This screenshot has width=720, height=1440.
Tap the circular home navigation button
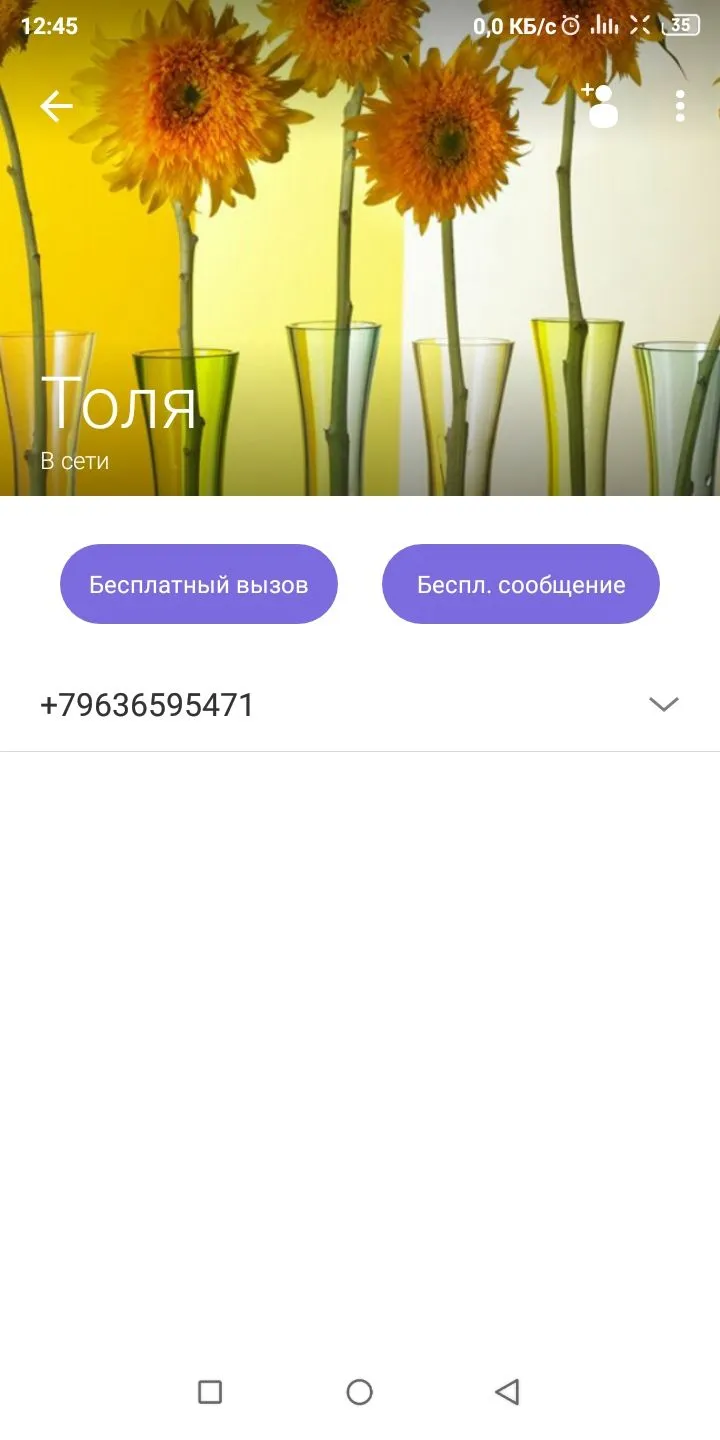pyautogui.click(x=359, y=1391)
